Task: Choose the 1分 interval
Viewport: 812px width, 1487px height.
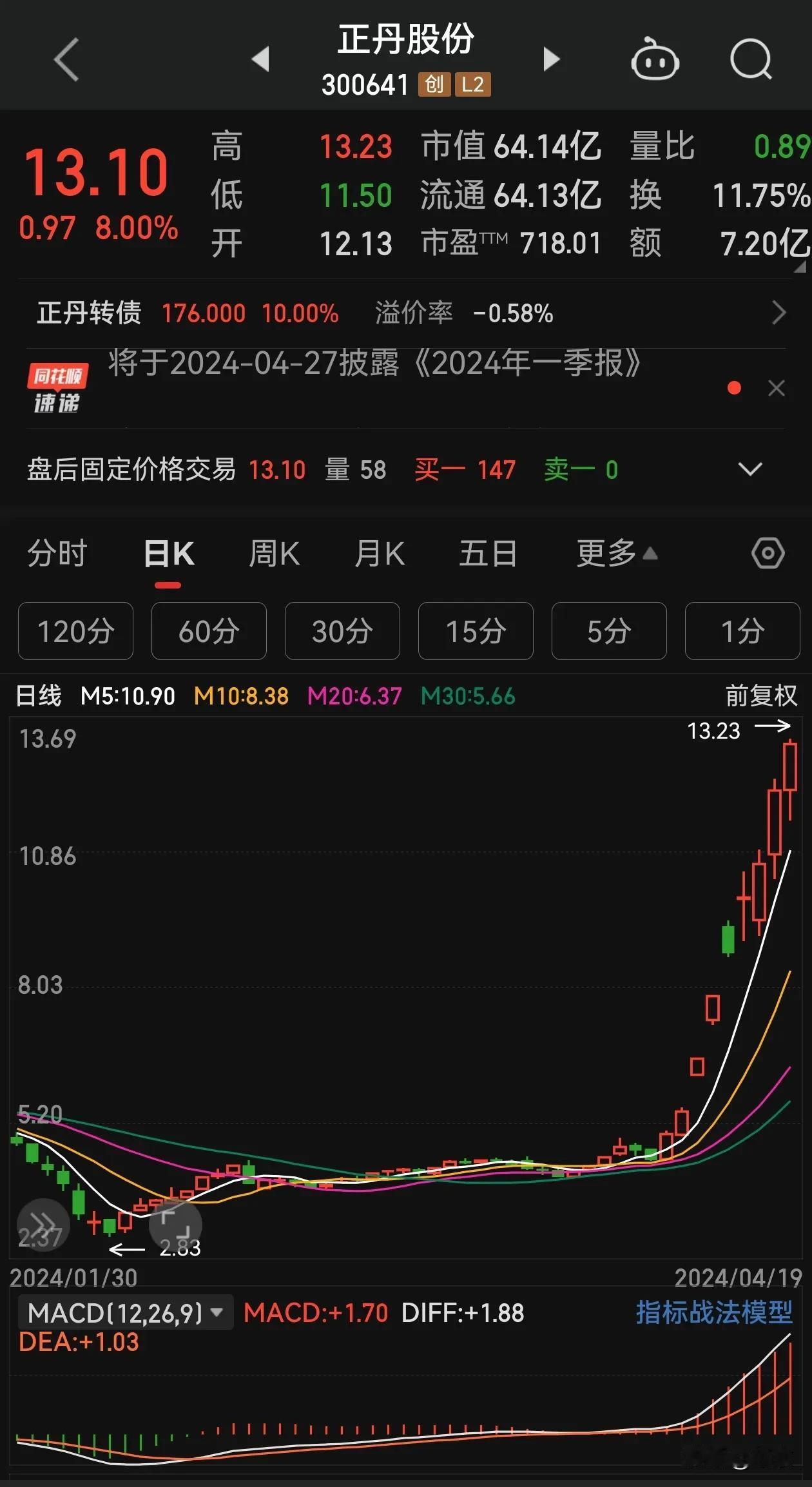Action: click(742, 631)
